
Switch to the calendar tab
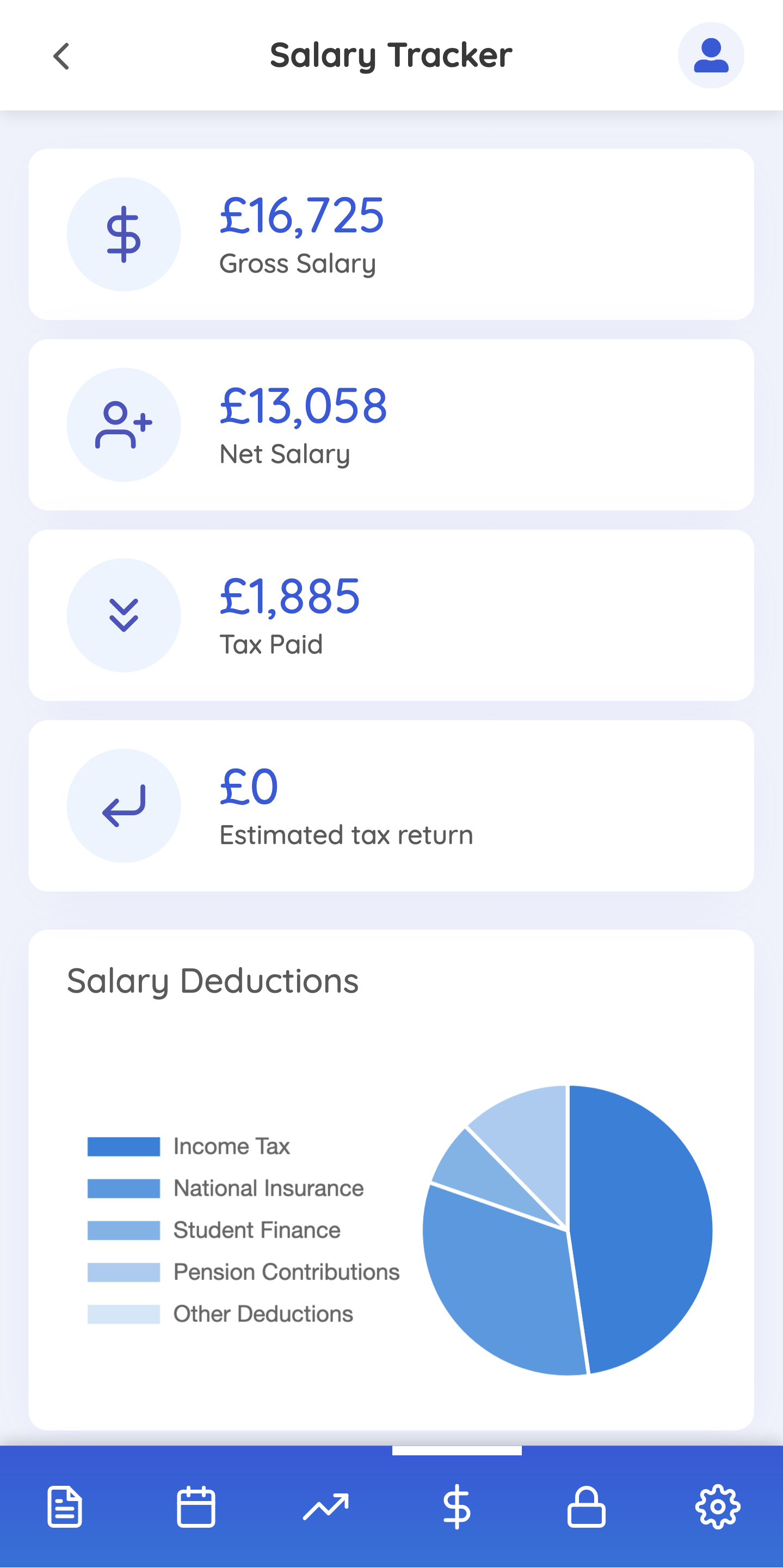click(196, 1507)
